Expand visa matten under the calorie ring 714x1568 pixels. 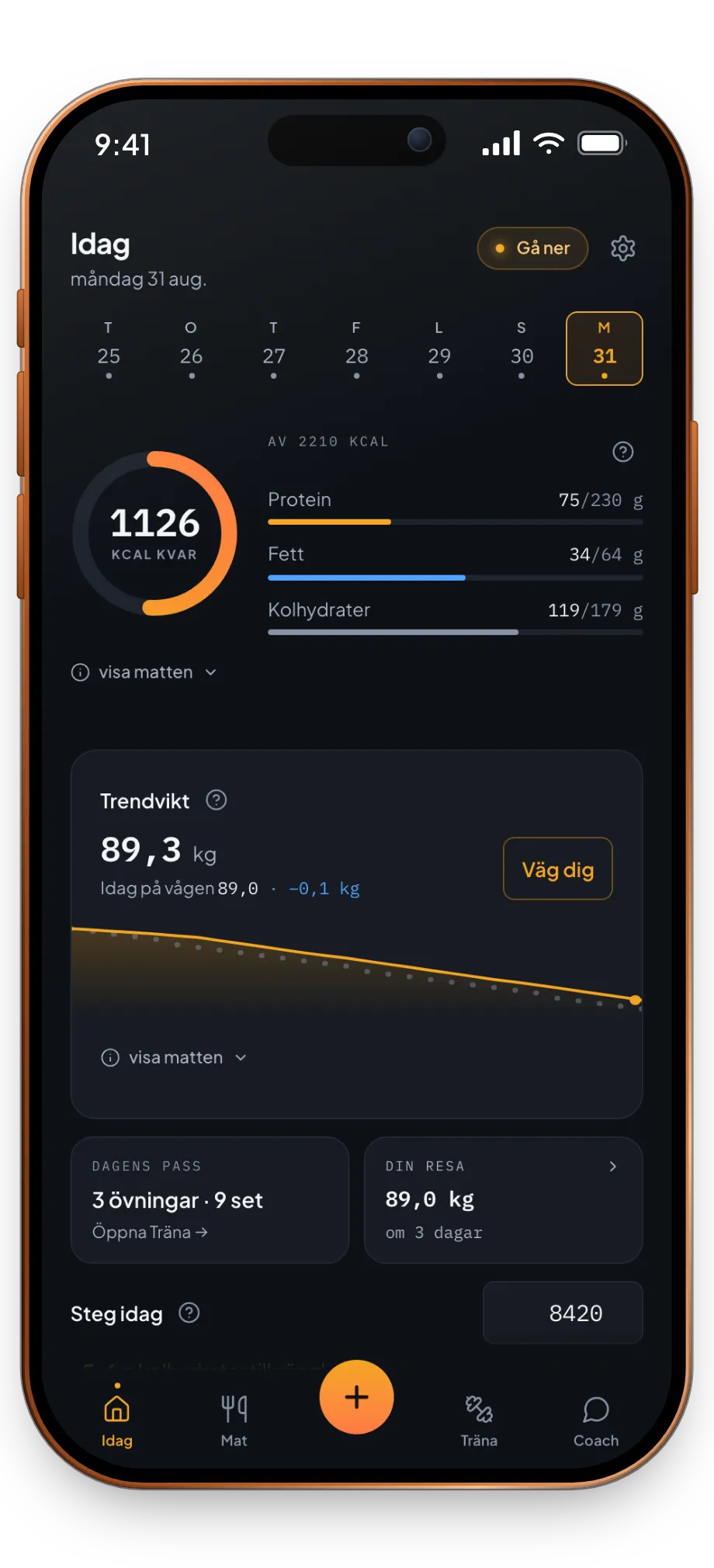tap(144, 672)
